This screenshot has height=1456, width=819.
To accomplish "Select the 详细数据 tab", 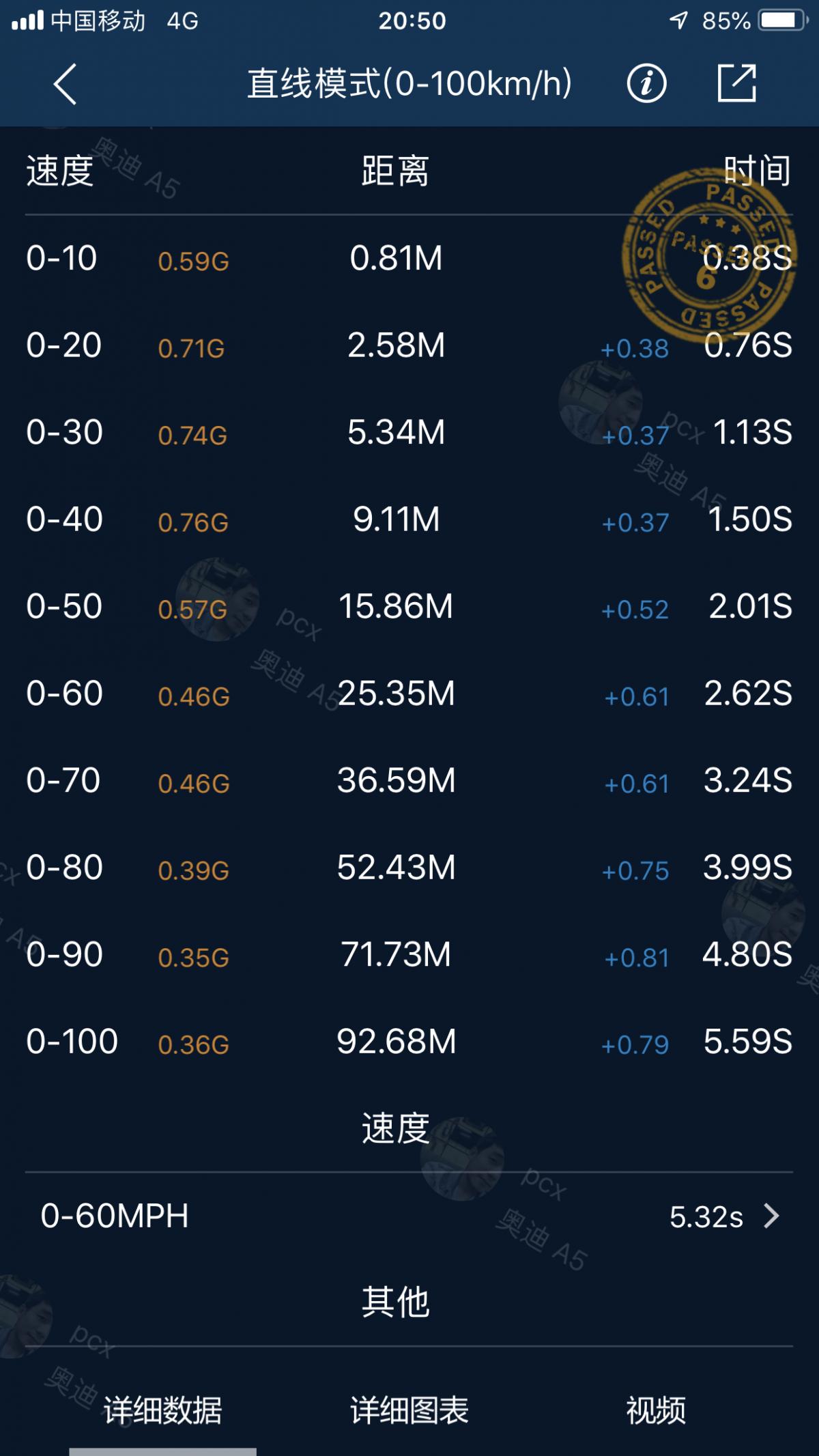I will pyautogui.click(x=162, y=1410).
